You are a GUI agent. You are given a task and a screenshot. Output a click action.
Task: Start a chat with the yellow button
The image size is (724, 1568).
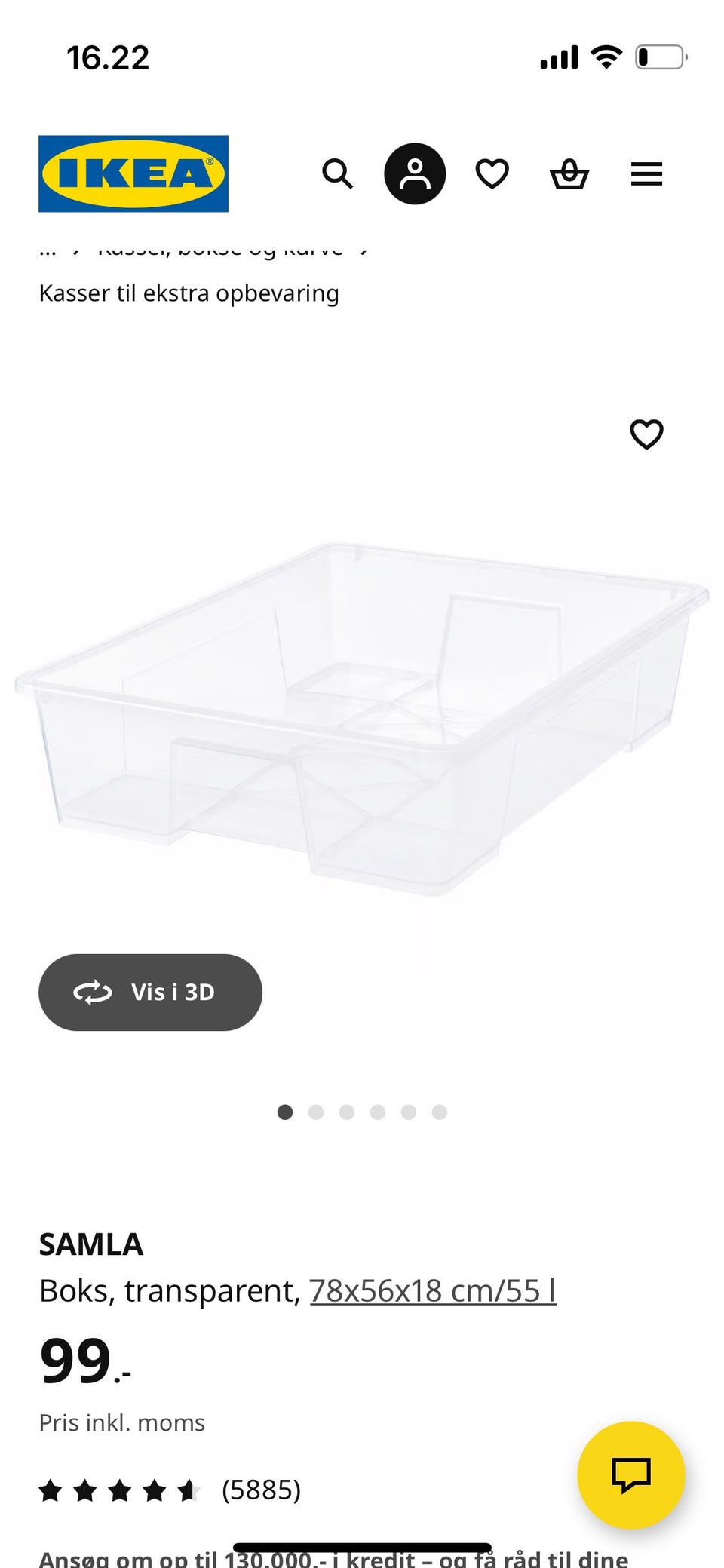(630, 1474)
